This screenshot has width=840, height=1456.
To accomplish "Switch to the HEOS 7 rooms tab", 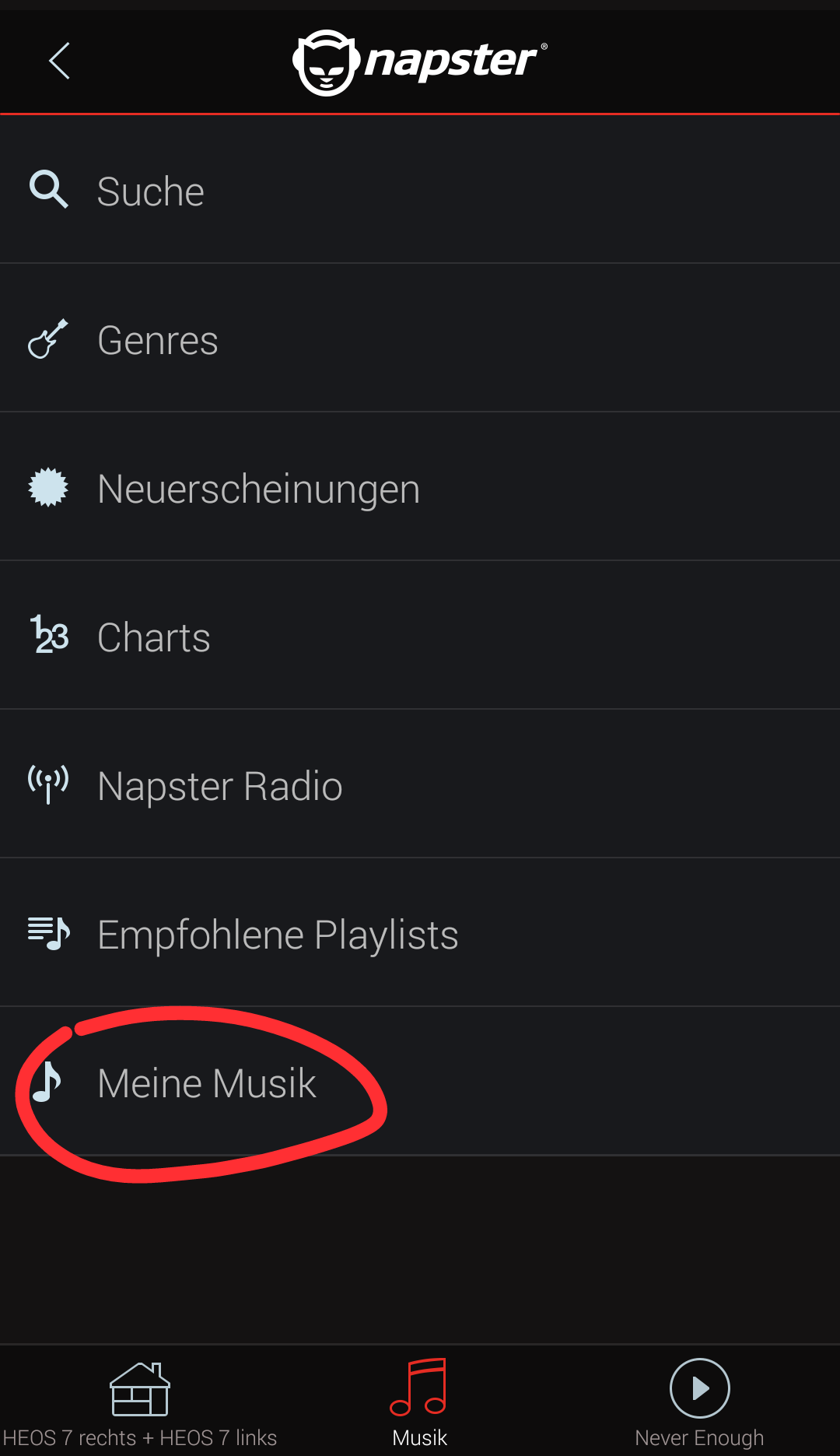I will tap(140, 1402).
